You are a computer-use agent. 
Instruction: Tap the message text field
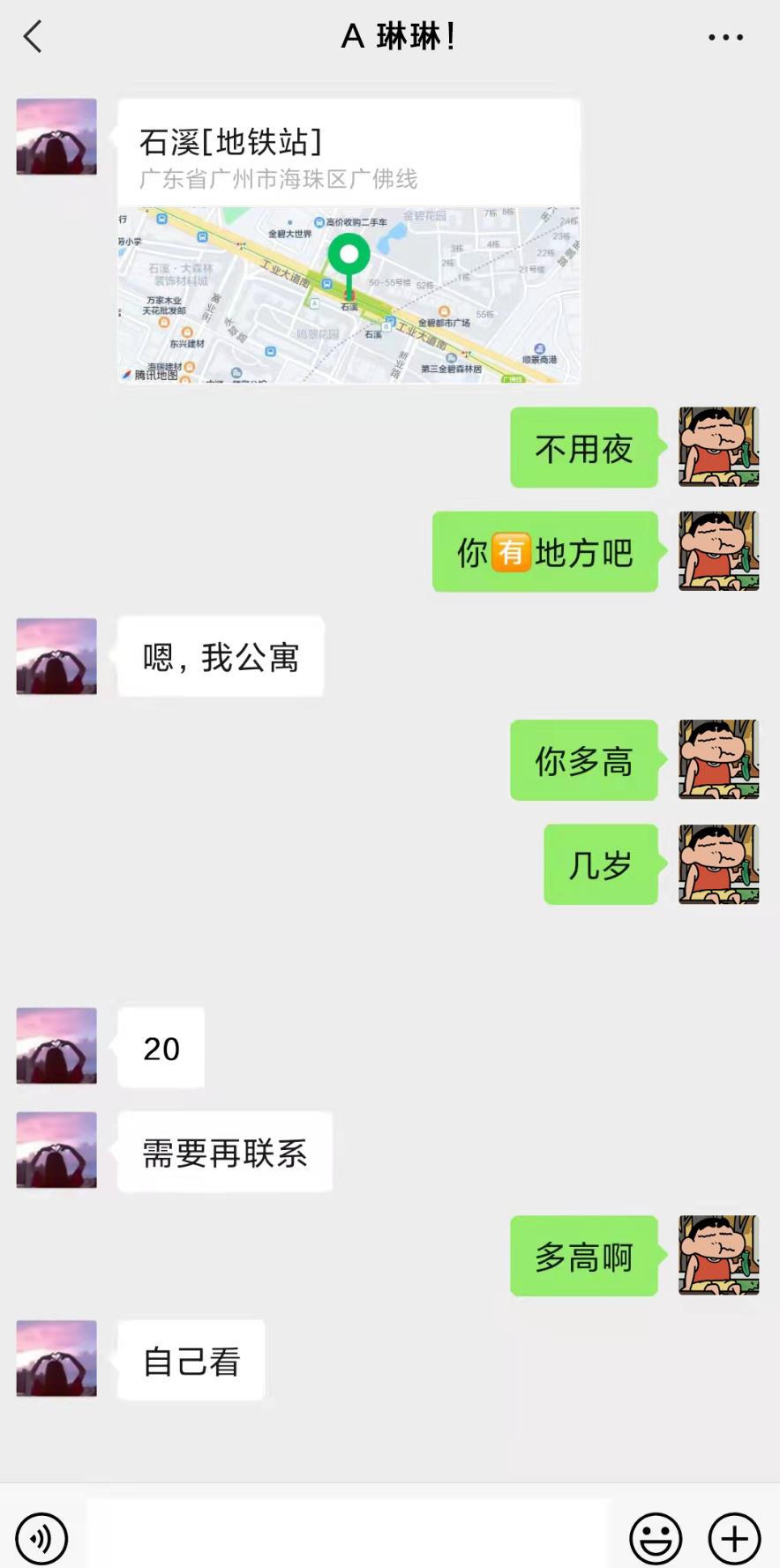pyautogui.click(x=349, y=1538)
